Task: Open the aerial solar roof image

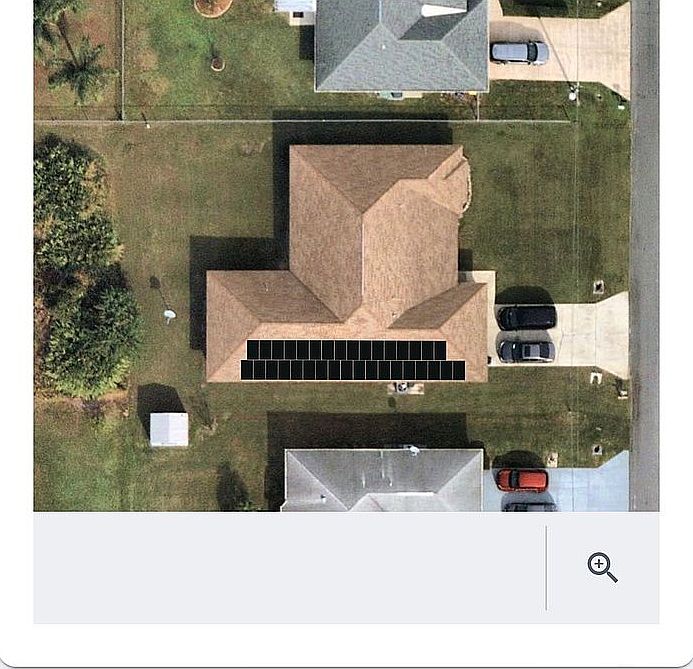Action: (346, 255)
